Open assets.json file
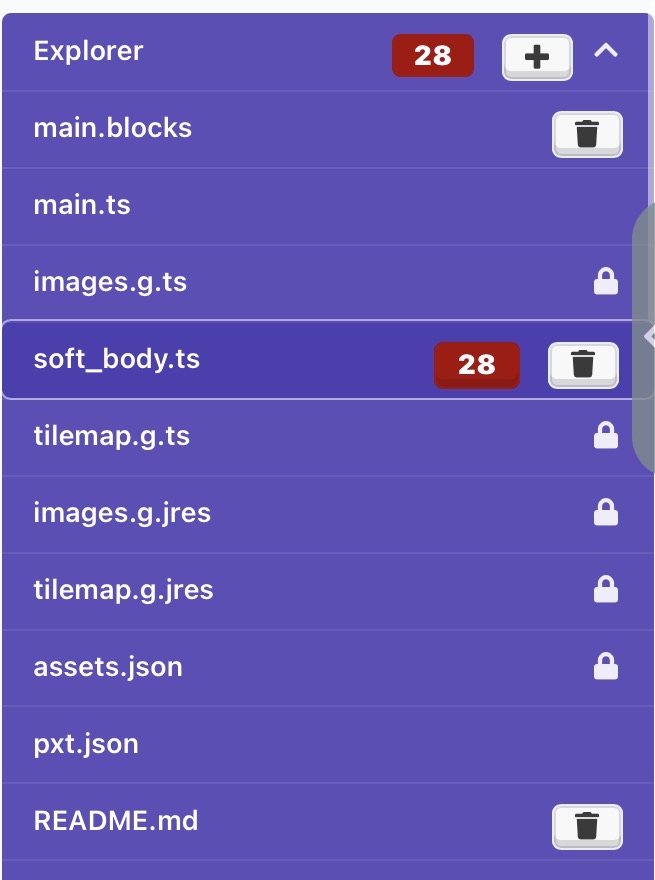The width and height of the screenshot is (655, 880). 108,668
